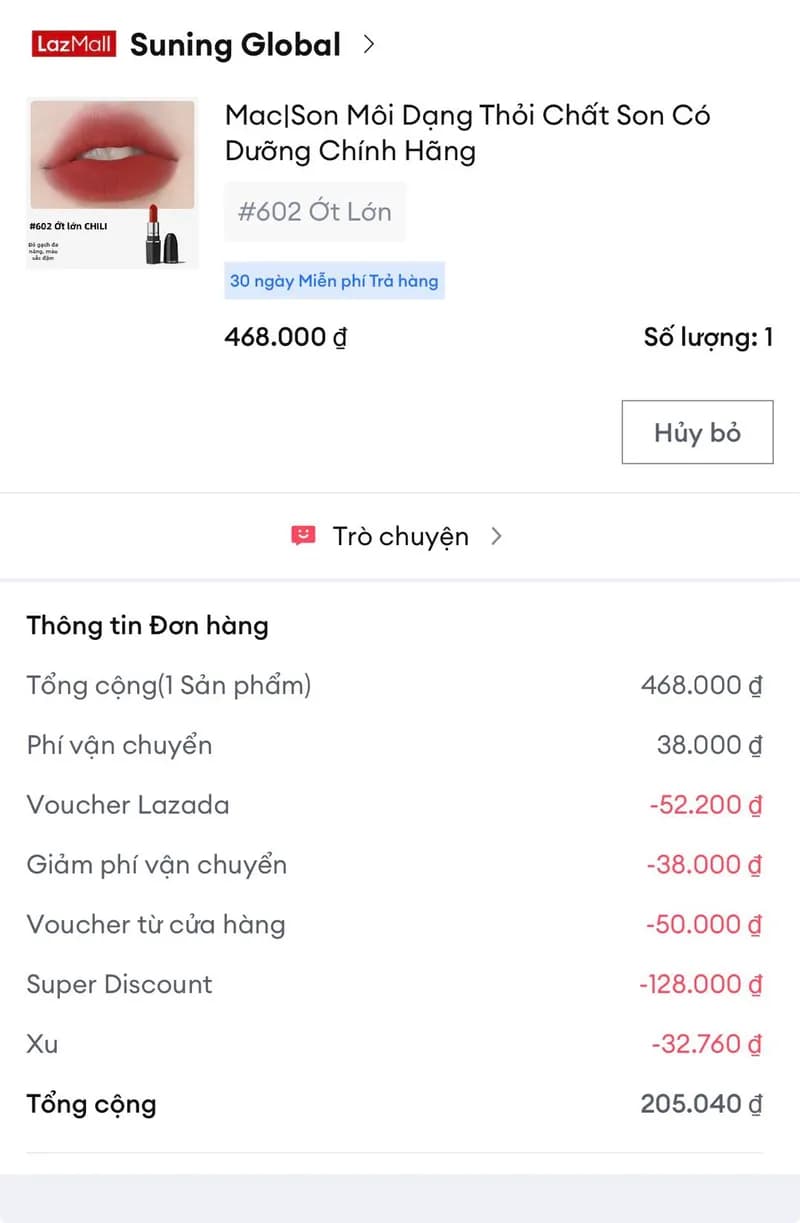The height and width of the screenshot is (1223, 800).
Task: Tap the Super Discount line
Action: pos(119,985)
